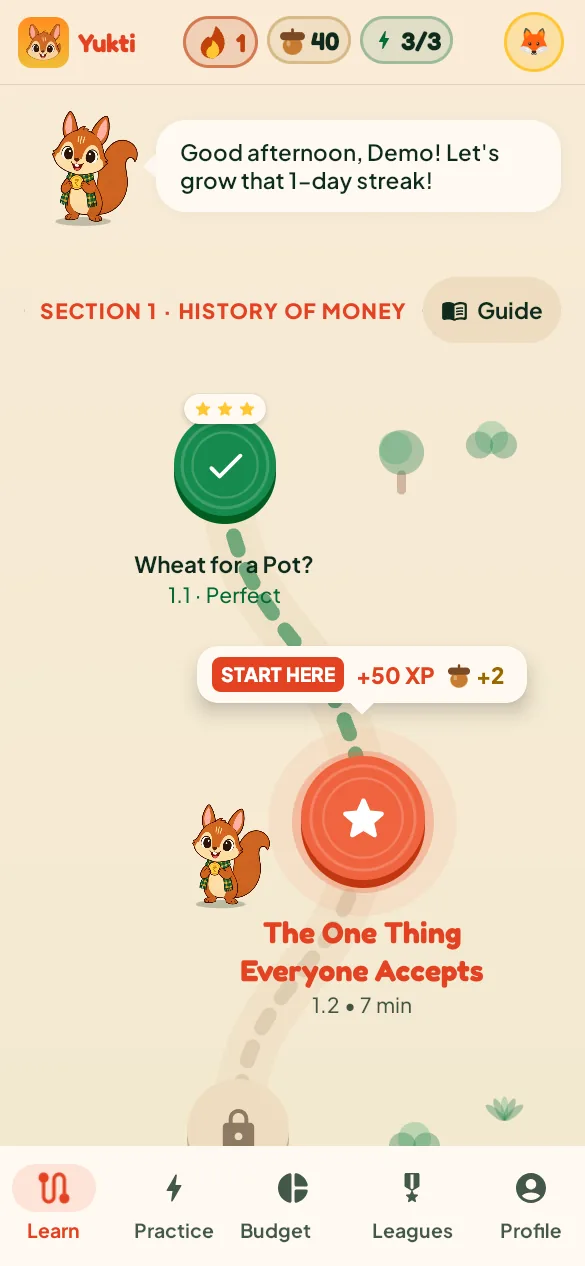Check the energy 3/3 chip
Image resolution: width=585 pixels, height=1266 pixels.
pyautogui.click(x=406, y=41)
